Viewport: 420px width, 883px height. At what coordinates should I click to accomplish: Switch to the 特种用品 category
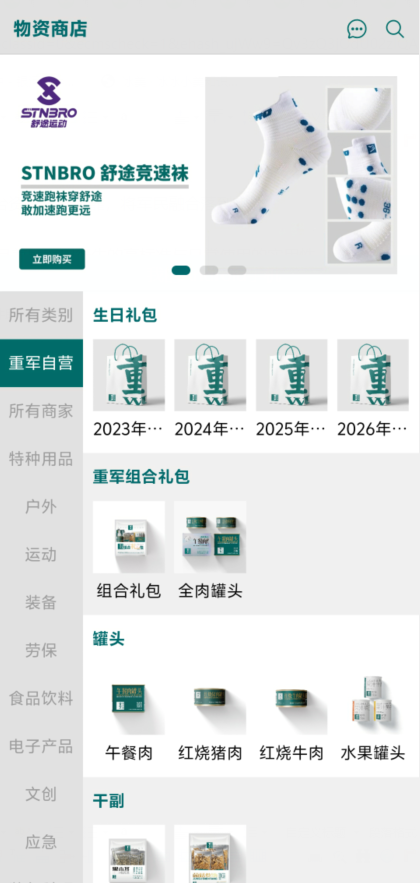point(41,458)
